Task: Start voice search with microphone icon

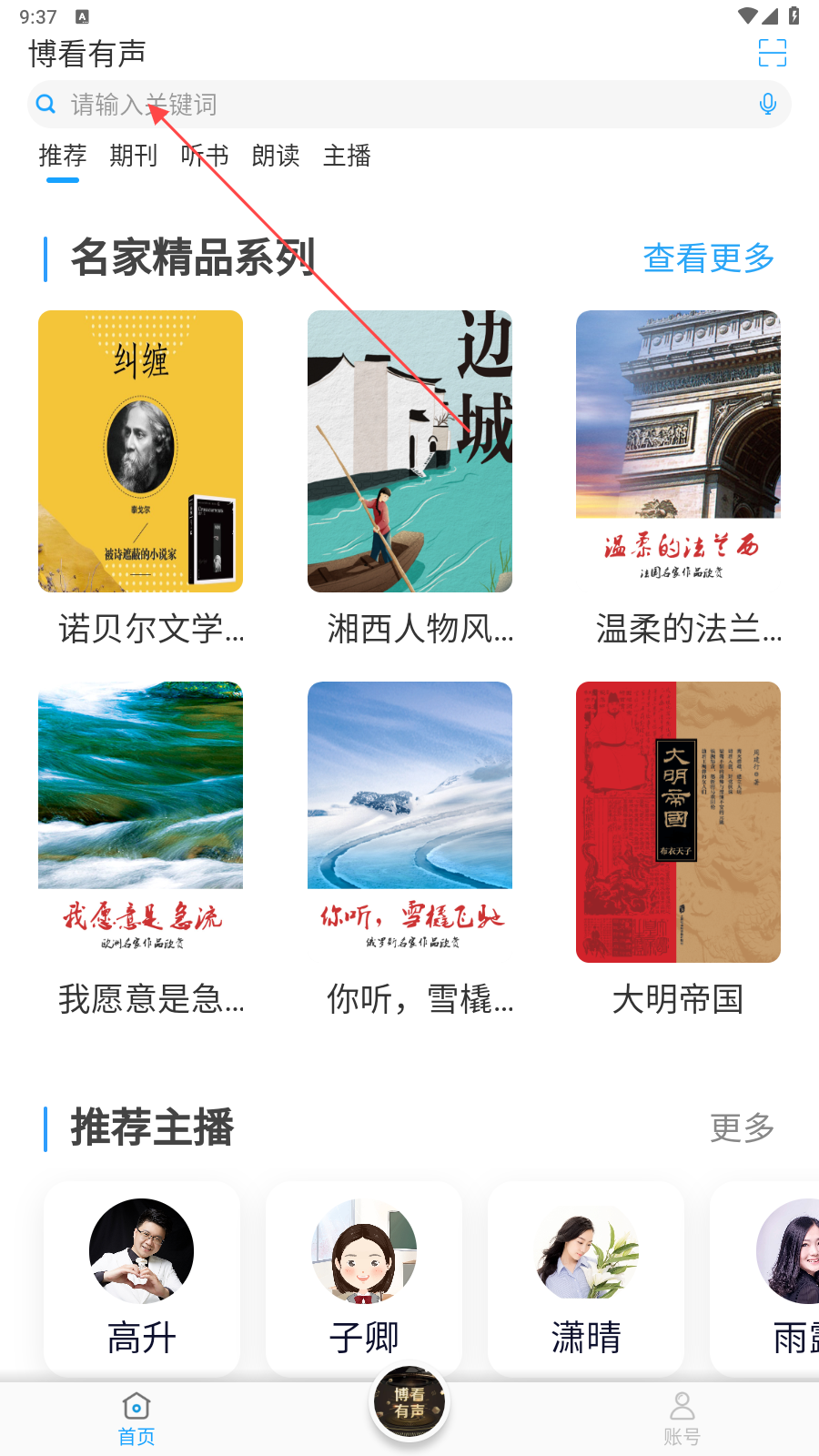Action: click(768, 105)
